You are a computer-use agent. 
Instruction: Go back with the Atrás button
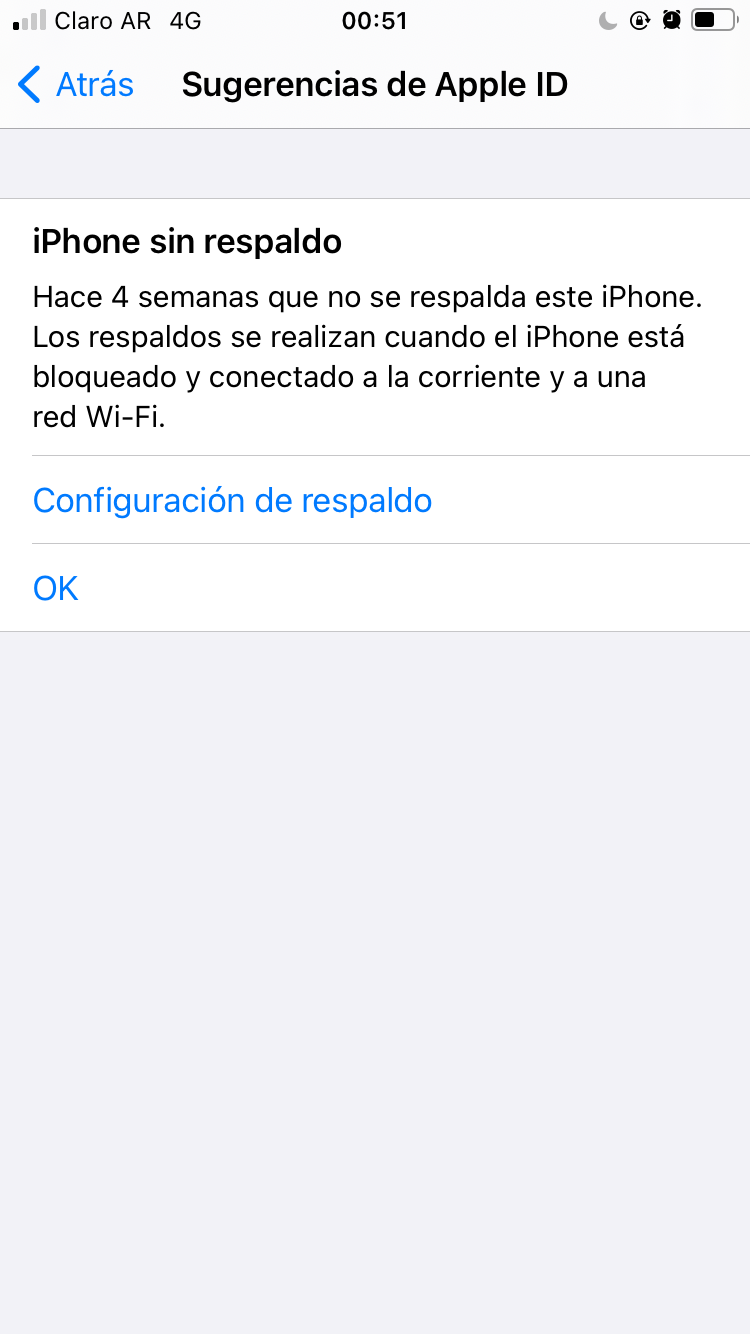(77, 85)
